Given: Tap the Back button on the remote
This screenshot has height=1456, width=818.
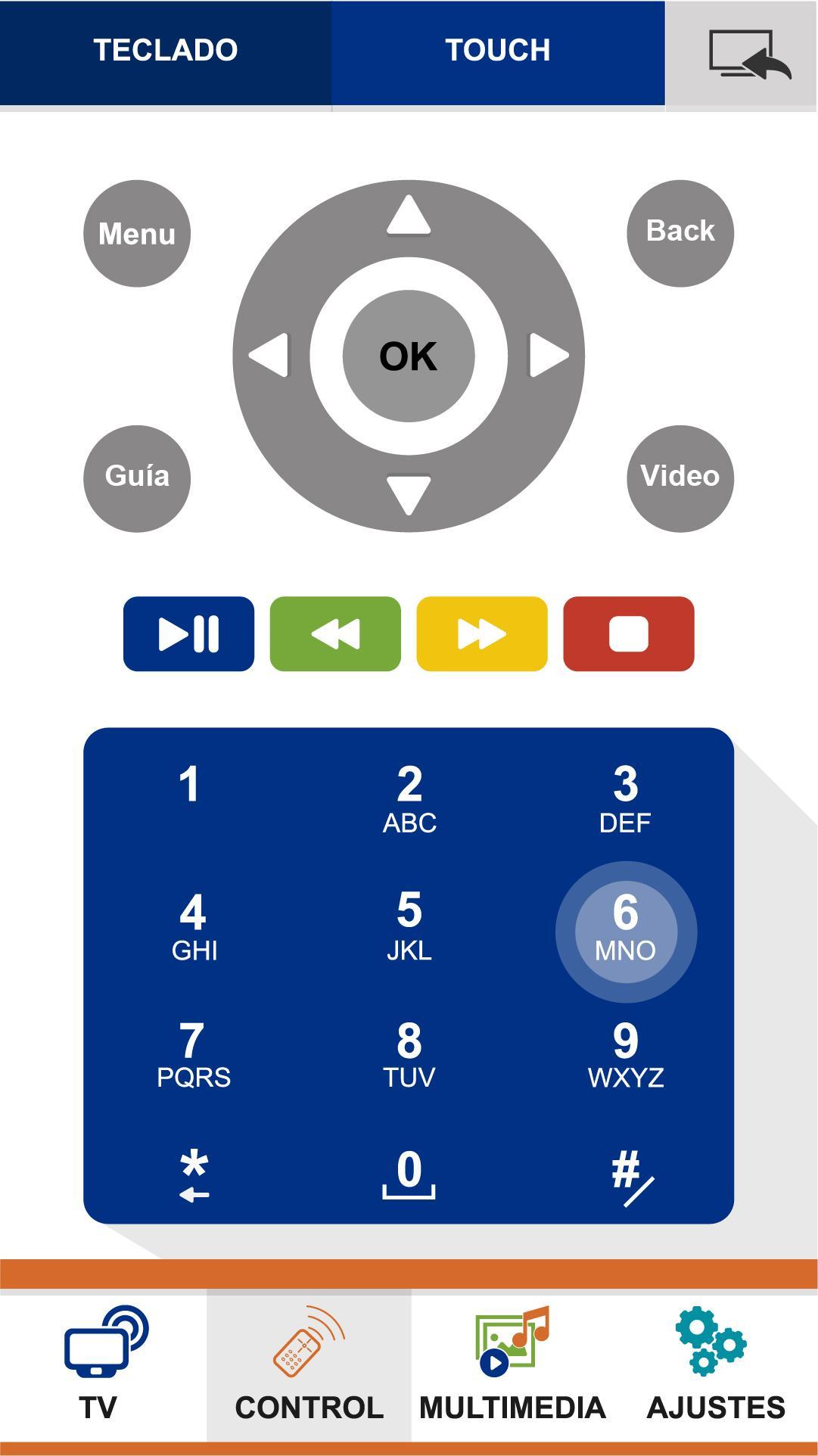Looking at the screenshot, I should pos(680,232).
